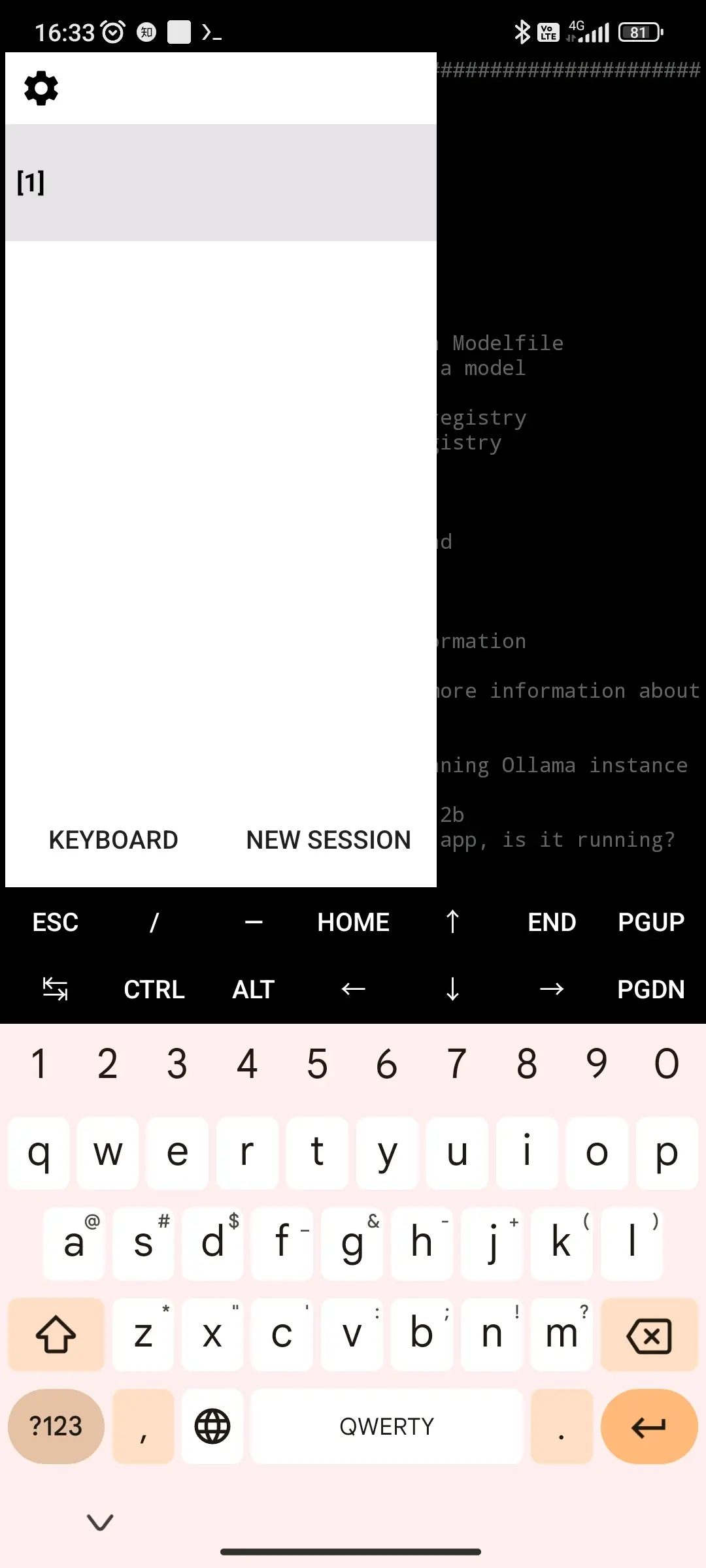The image size is (706, 1568).
Task: Tap the PGUP key
Action: point(651,923)
